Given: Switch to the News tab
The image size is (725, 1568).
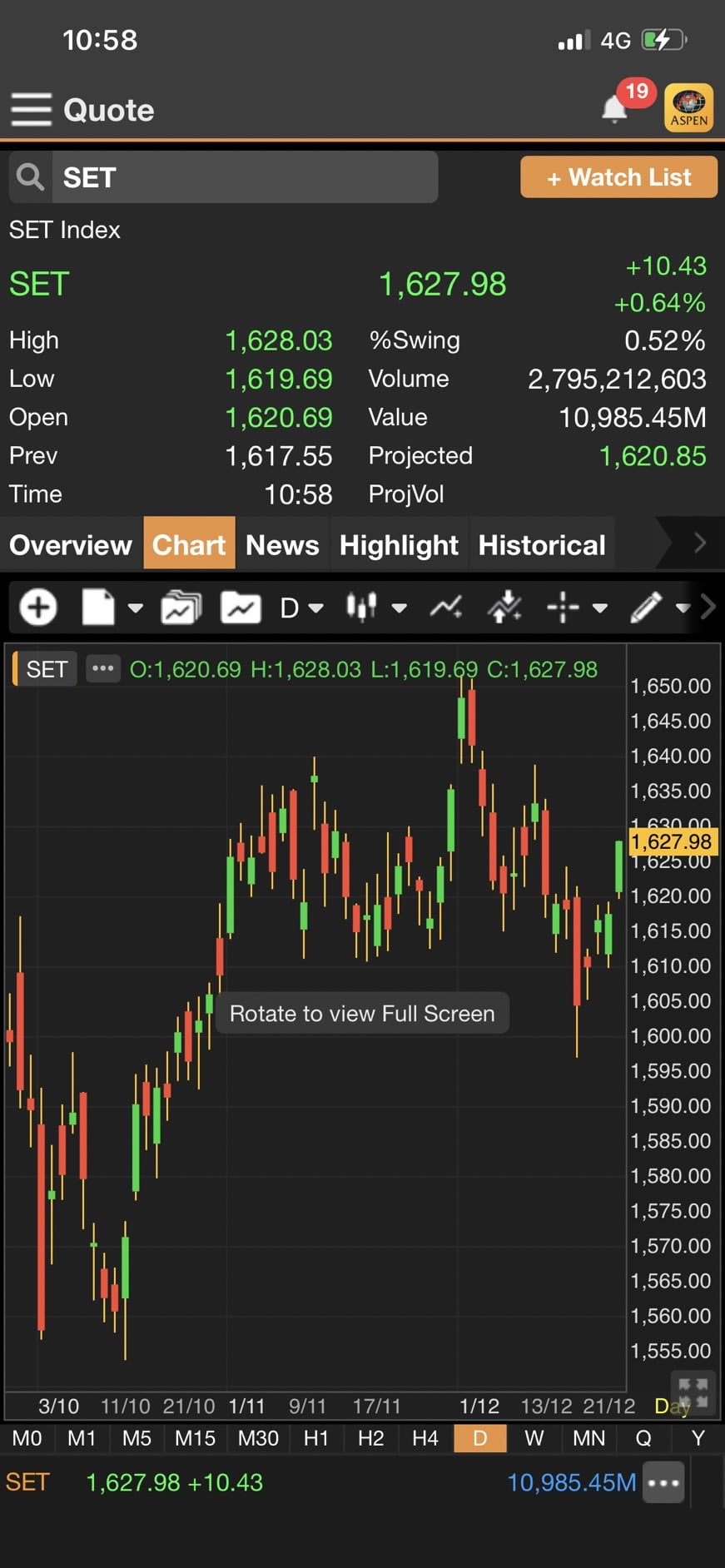Looking at the screenshot, I should [x=282, y=544].
